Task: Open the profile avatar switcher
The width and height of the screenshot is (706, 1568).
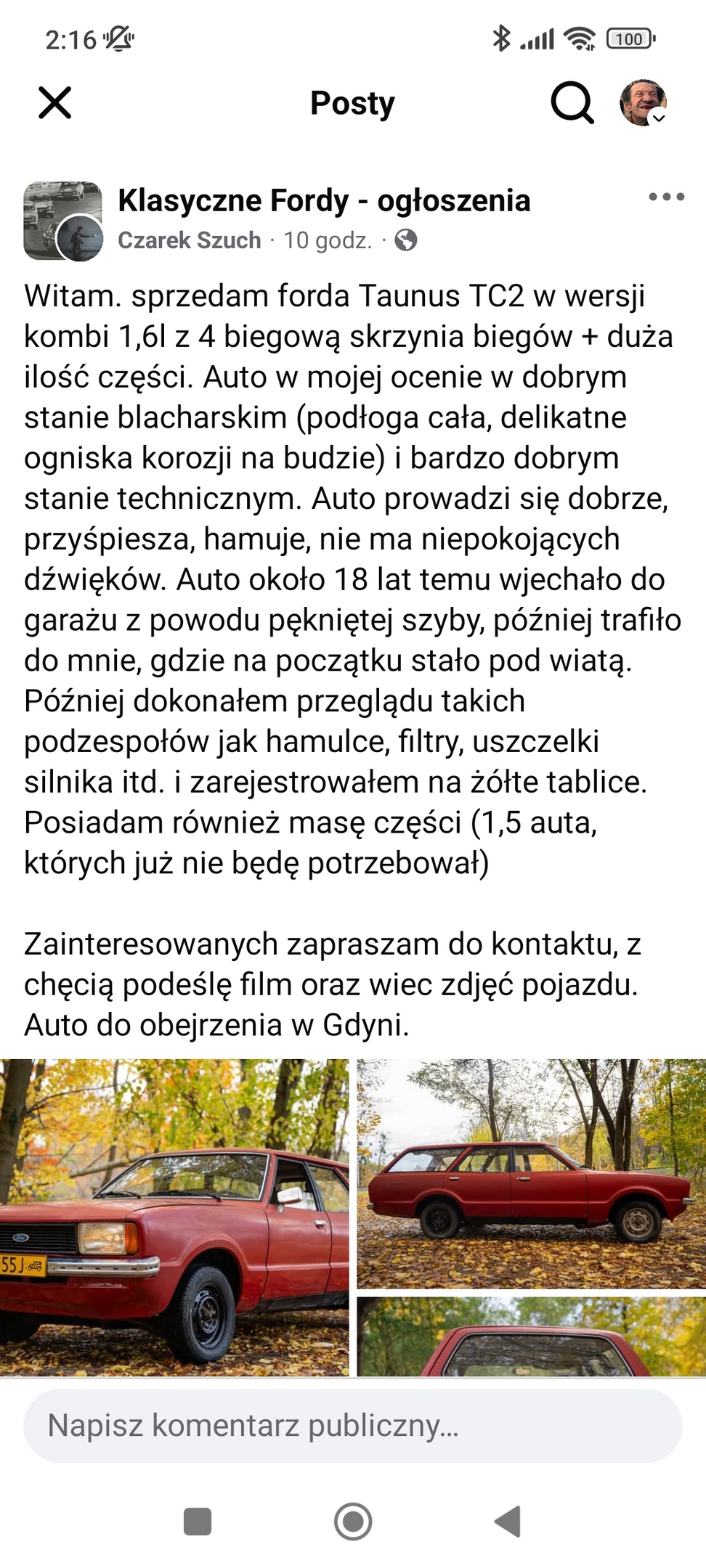Action: (643, 102)
